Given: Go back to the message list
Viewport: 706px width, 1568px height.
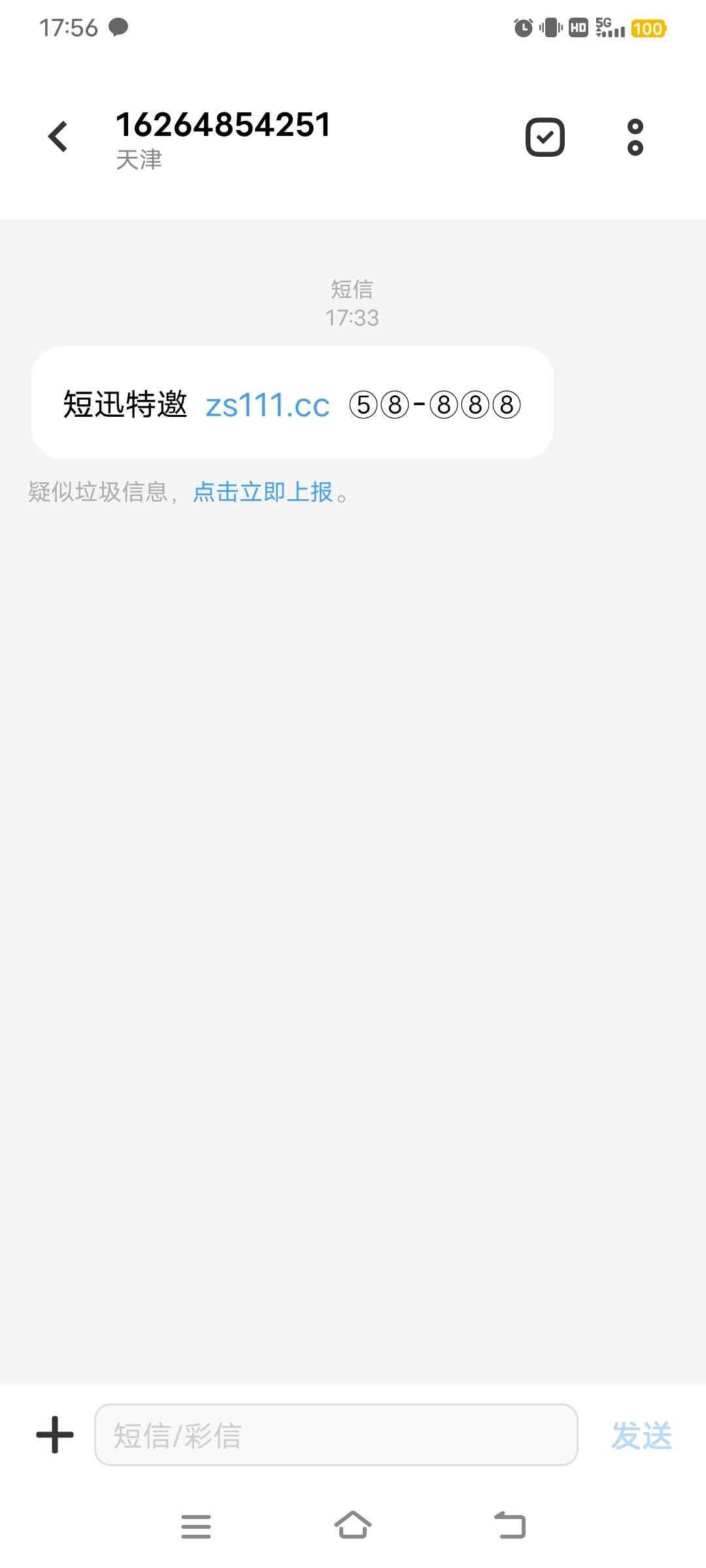Looking at the screenshot, I should 58,137.
